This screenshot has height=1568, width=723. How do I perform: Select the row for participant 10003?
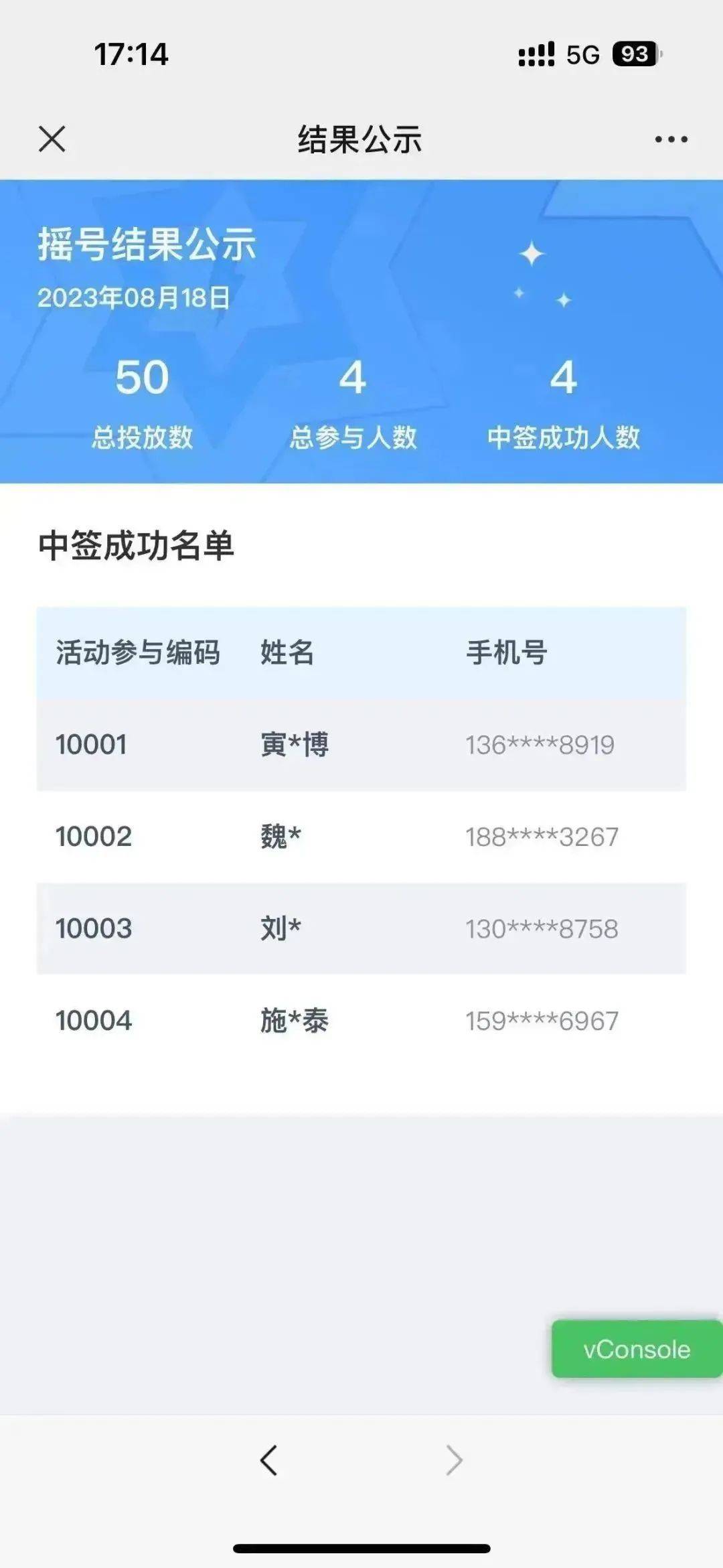click(x=361, y=929)
